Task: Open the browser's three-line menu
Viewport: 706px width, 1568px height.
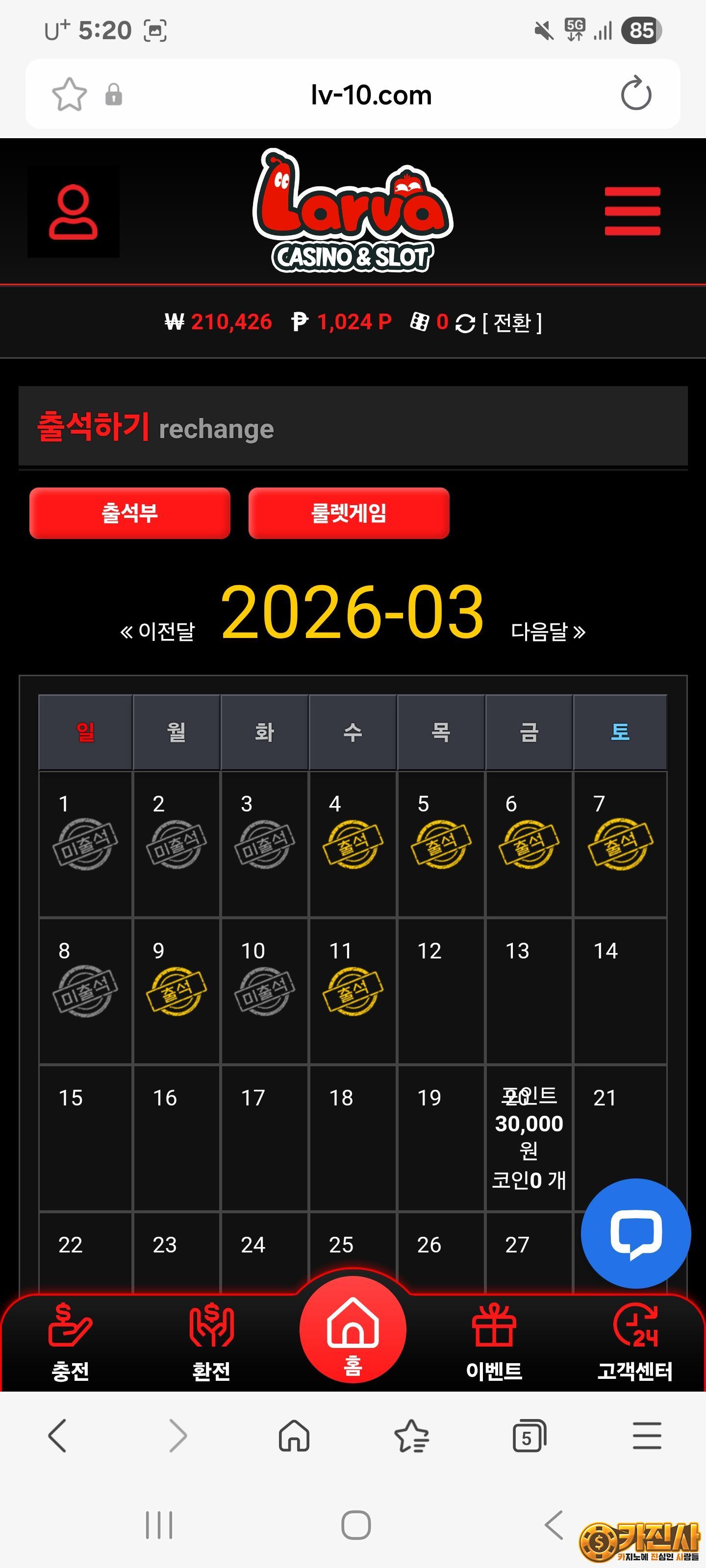Action: point(646,1437)
